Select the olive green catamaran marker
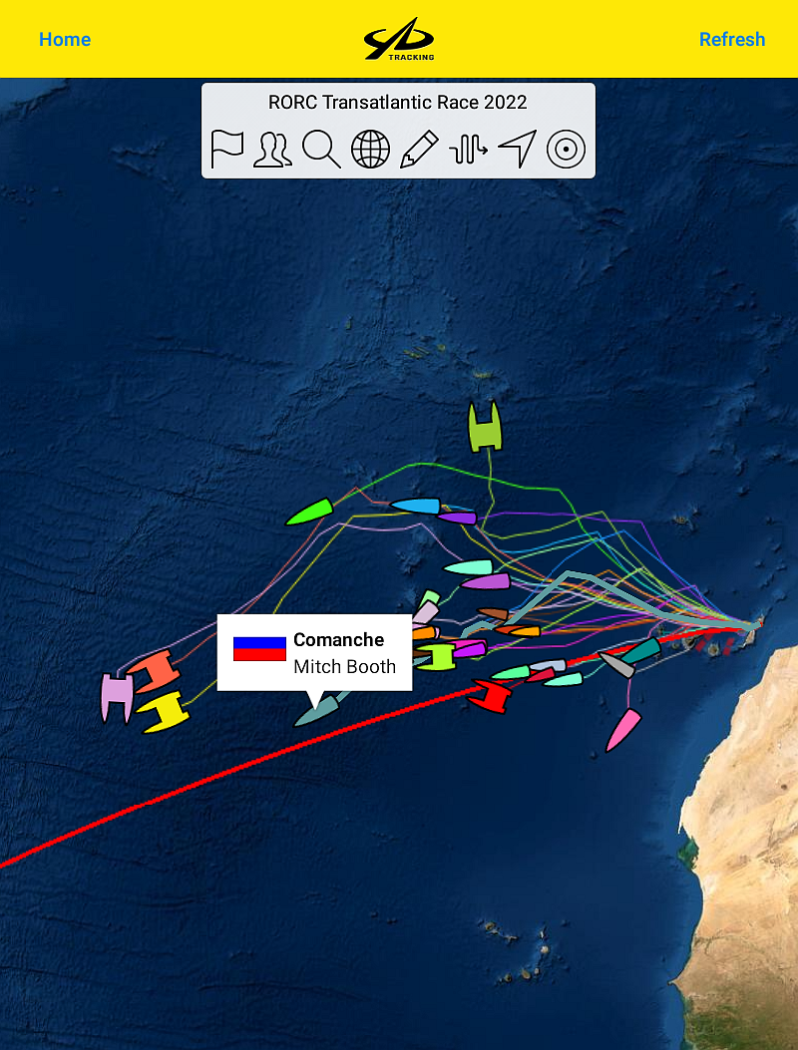 (x=484, y=427)
